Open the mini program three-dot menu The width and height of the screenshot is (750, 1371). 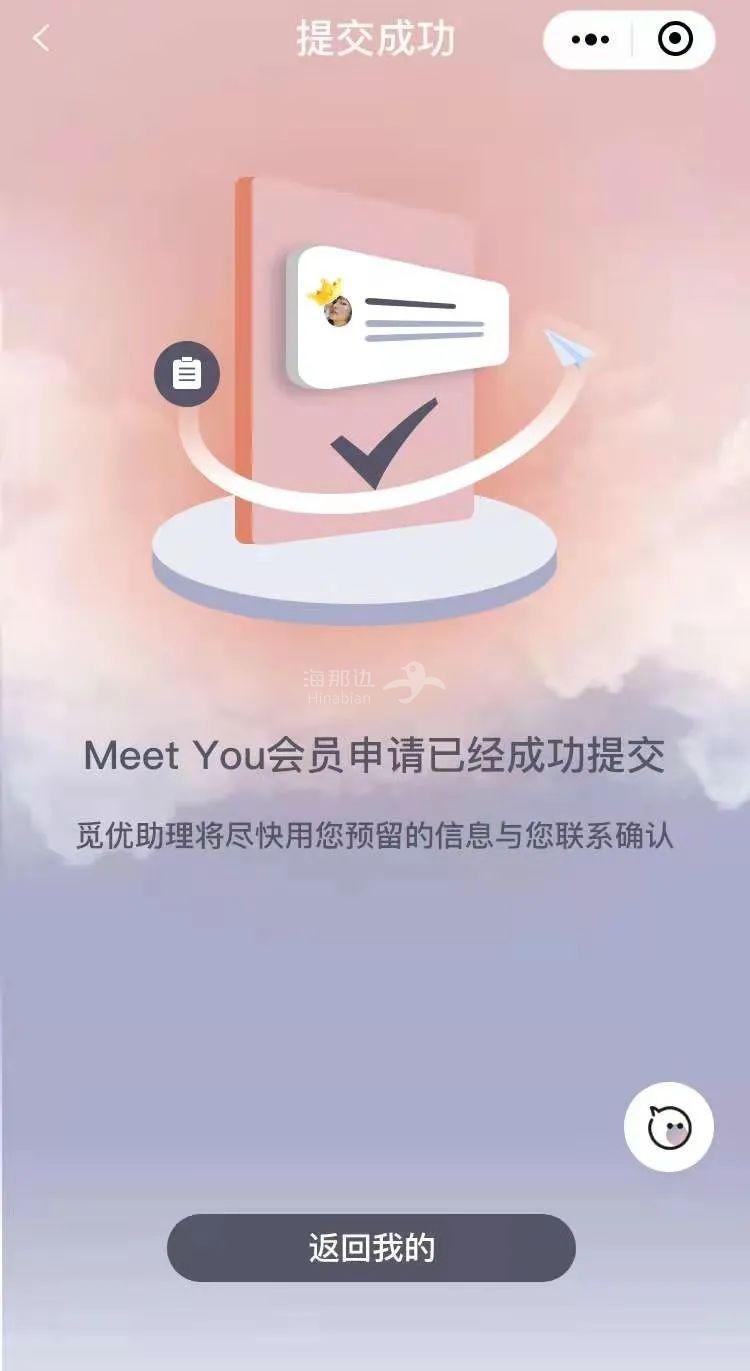(x=590, y=40)
